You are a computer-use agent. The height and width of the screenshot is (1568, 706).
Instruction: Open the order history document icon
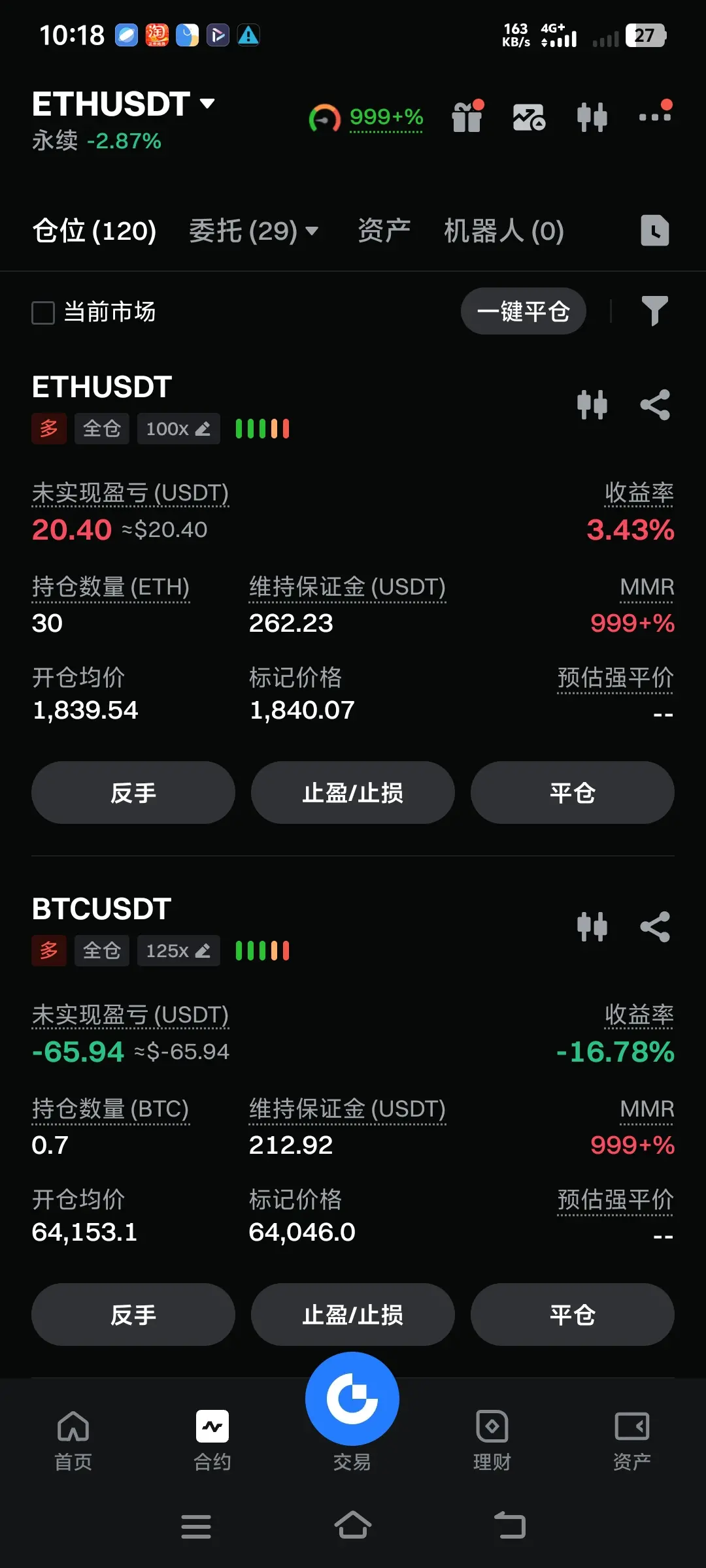(655, 230)
